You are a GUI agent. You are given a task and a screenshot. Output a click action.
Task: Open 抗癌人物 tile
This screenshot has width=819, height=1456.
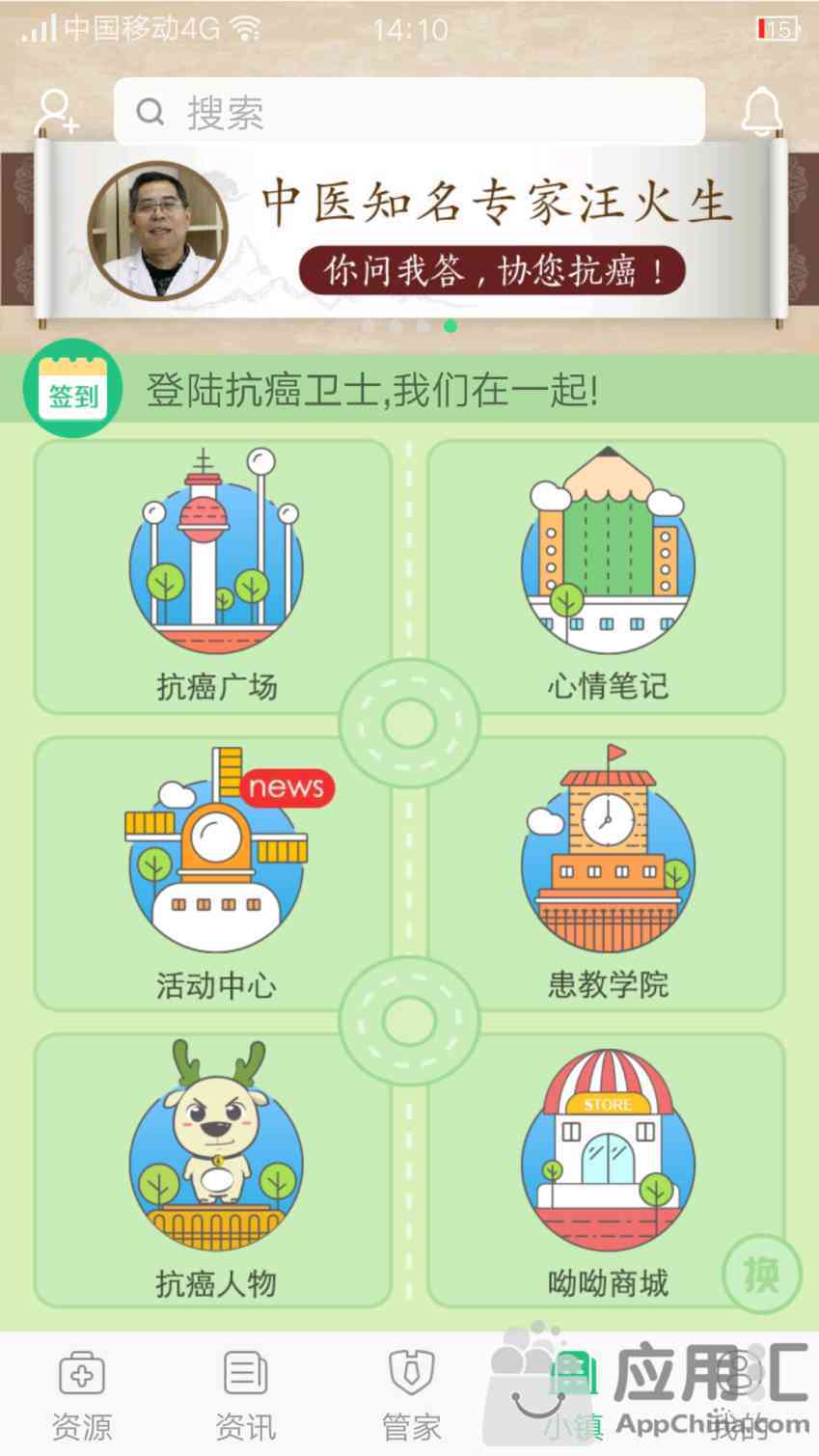215,1171
